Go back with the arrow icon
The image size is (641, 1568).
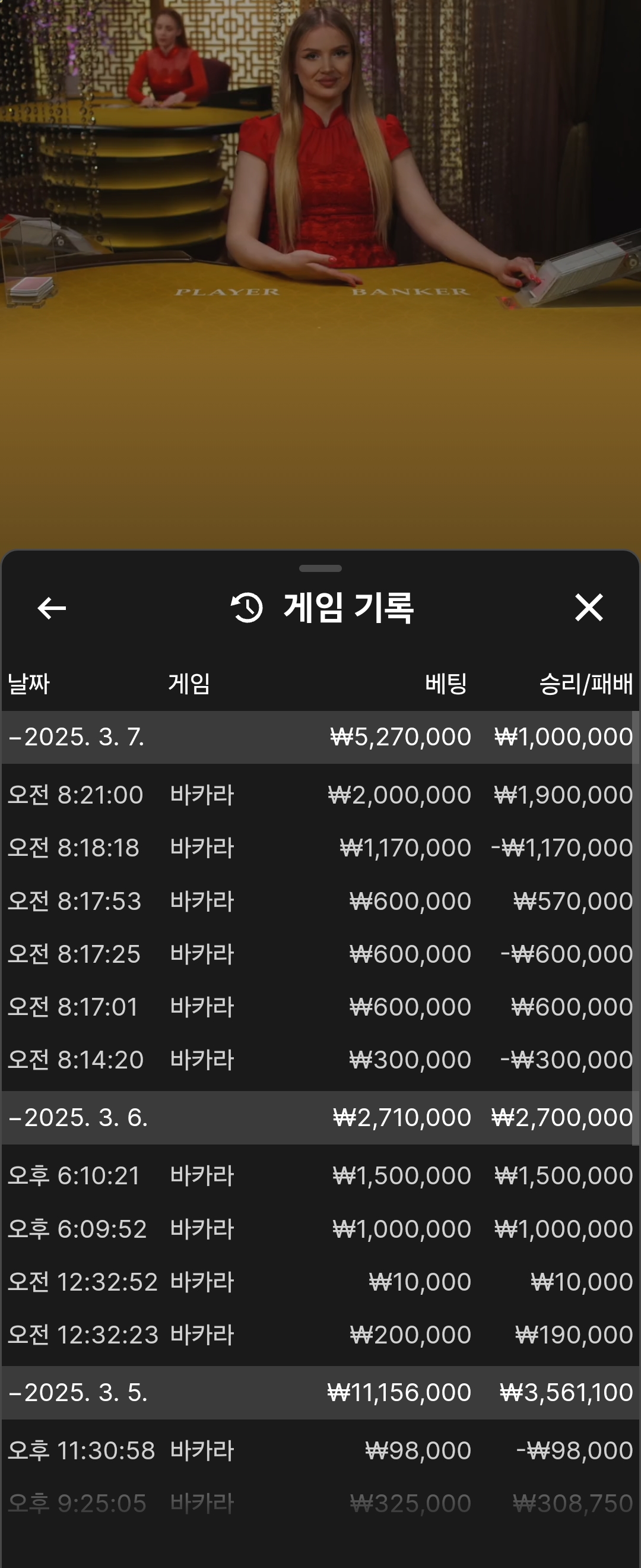pos(52,608)
